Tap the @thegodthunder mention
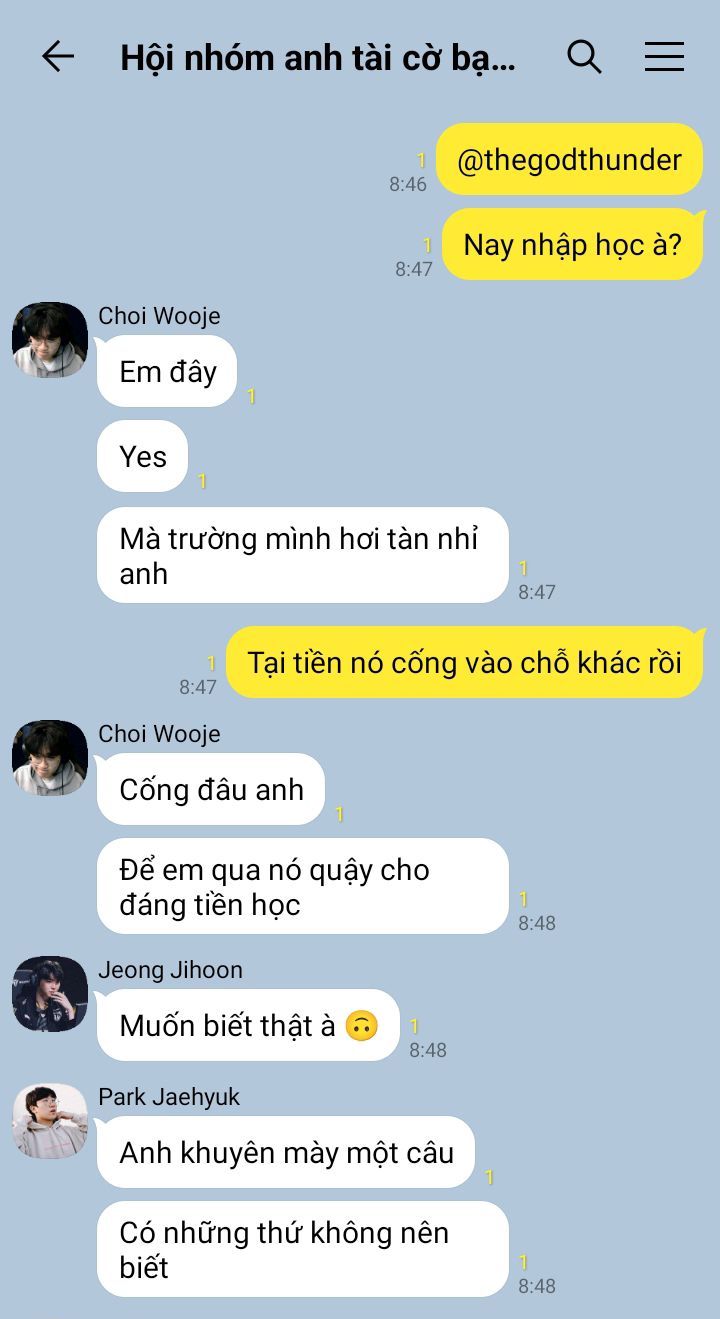 [x=569, y=160]
